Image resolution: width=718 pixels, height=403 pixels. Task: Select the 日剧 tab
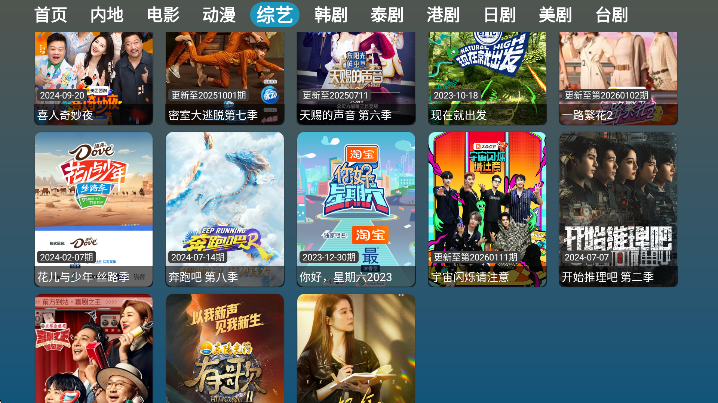(x=498, y=15)
